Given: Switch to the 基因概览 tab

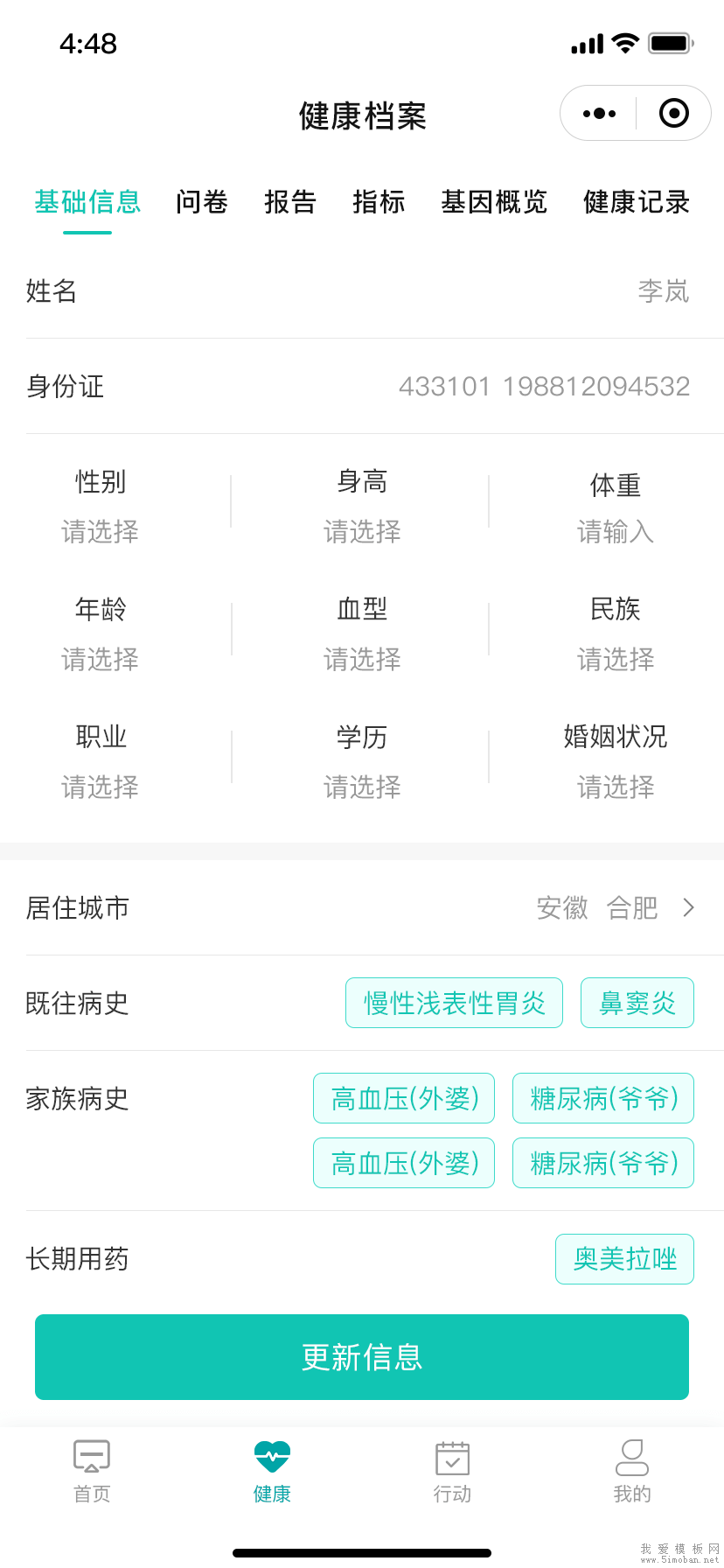Looking at the screenshot, I should [x=494, y=202].
